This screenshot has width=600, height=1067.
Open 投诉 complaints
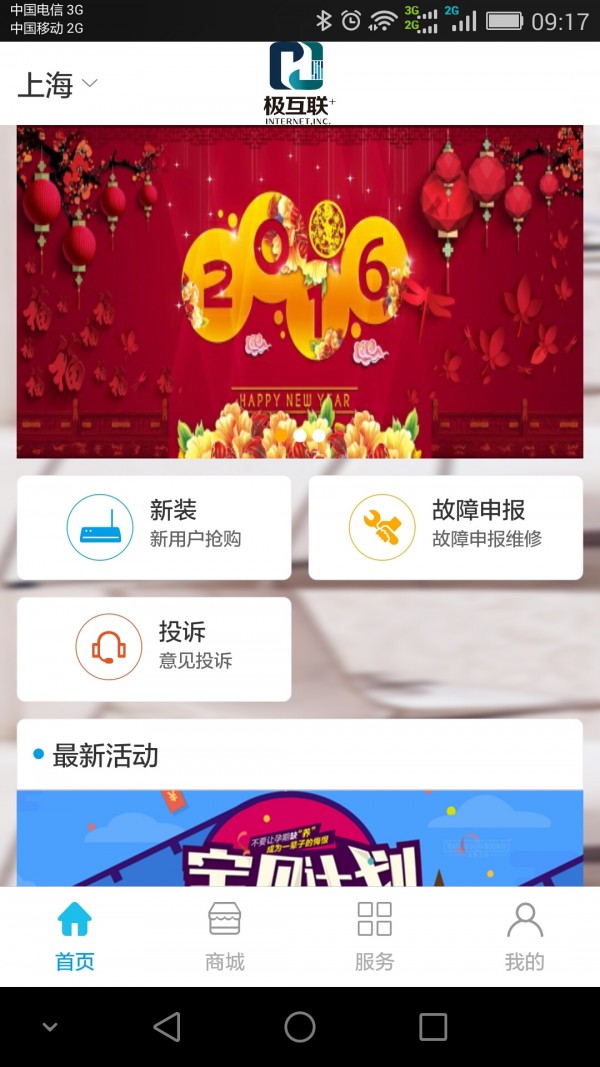tap(154, 648)
